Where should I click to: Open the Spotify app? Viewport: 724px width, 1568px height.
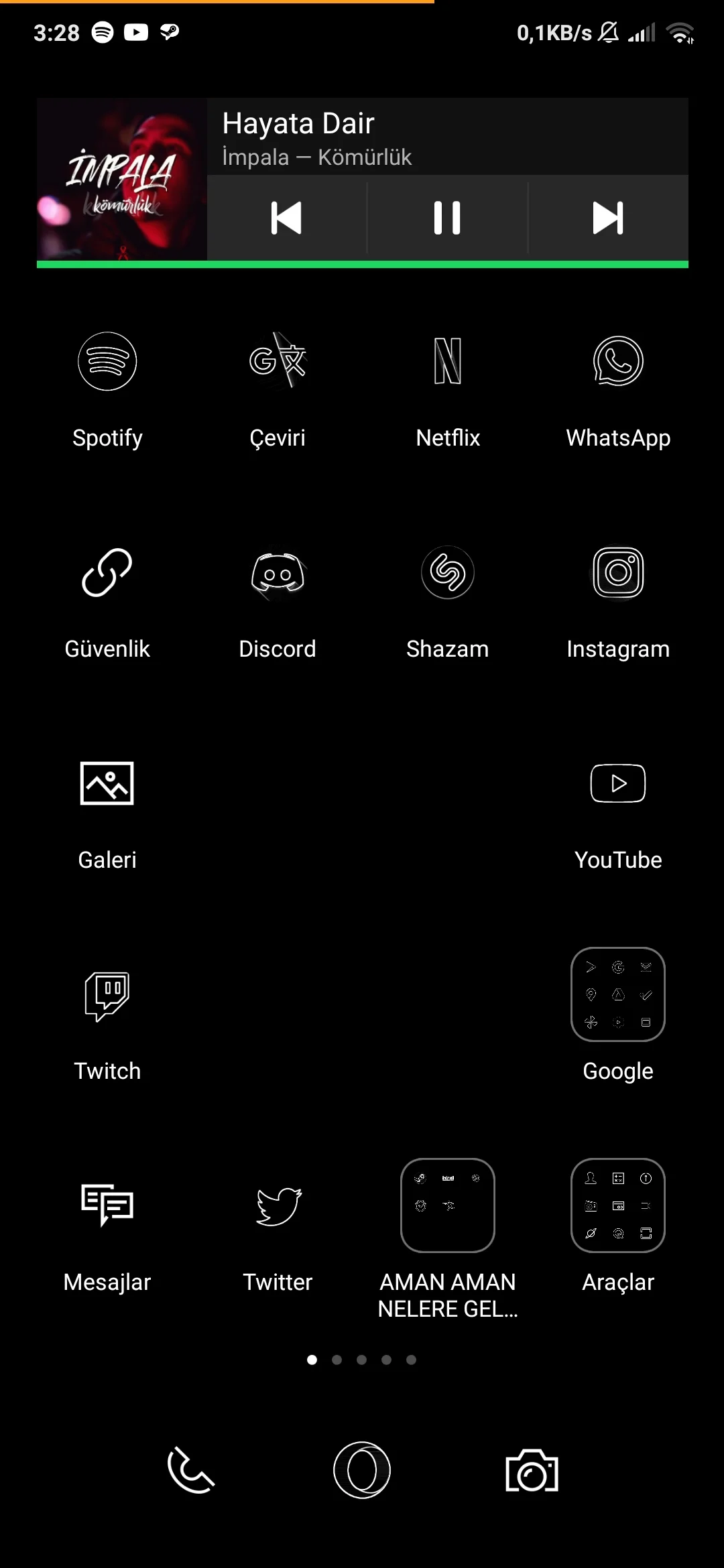107,362
